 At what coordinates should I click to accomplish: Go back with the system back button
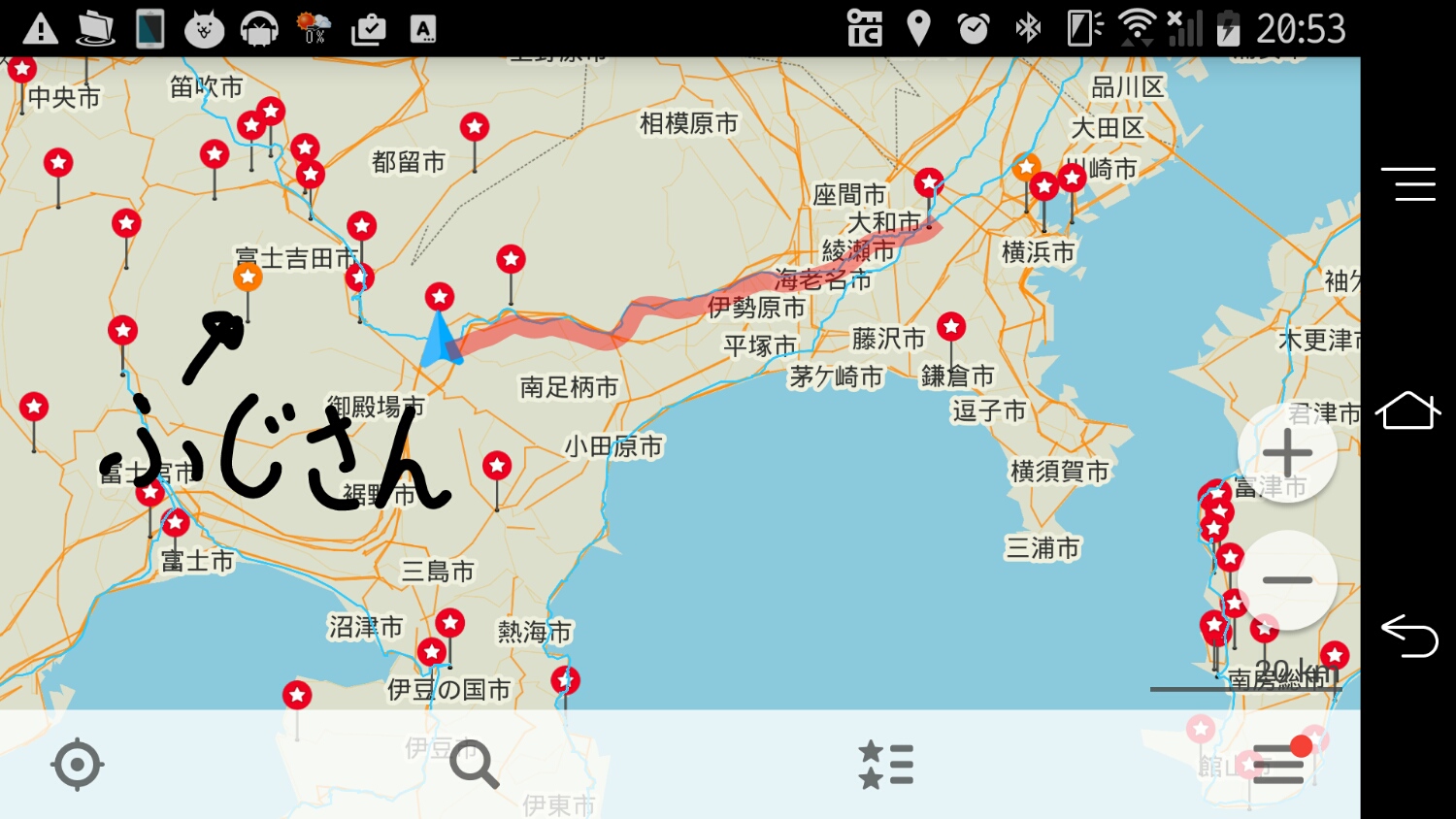tap(1408, 637)
